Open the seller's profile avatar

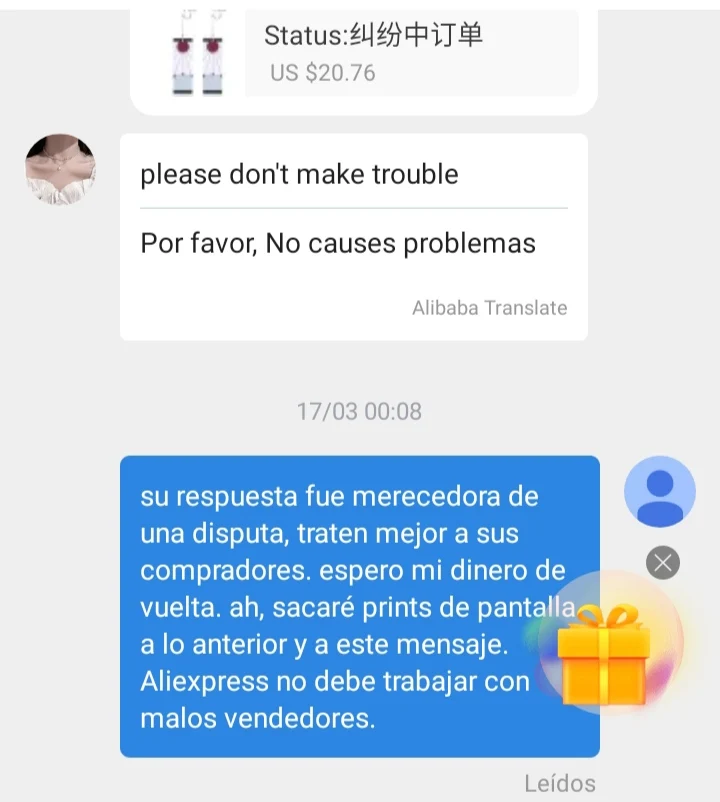60,170
